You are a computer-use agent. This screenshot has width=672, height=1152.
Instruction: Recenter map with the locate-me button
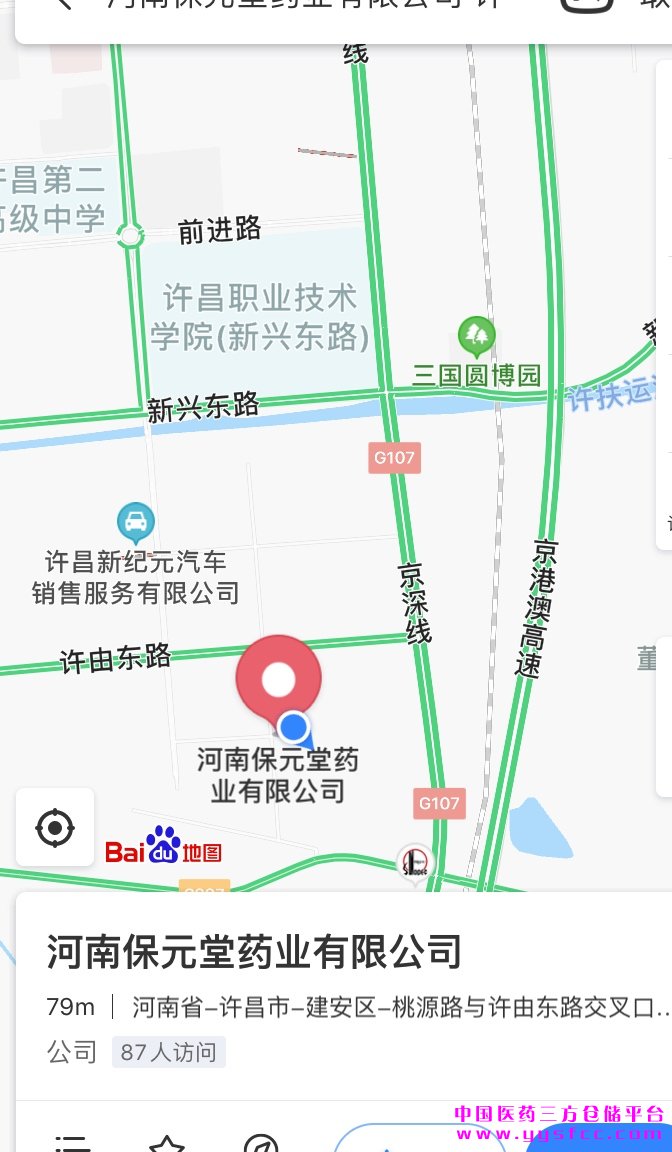point(55,827)
